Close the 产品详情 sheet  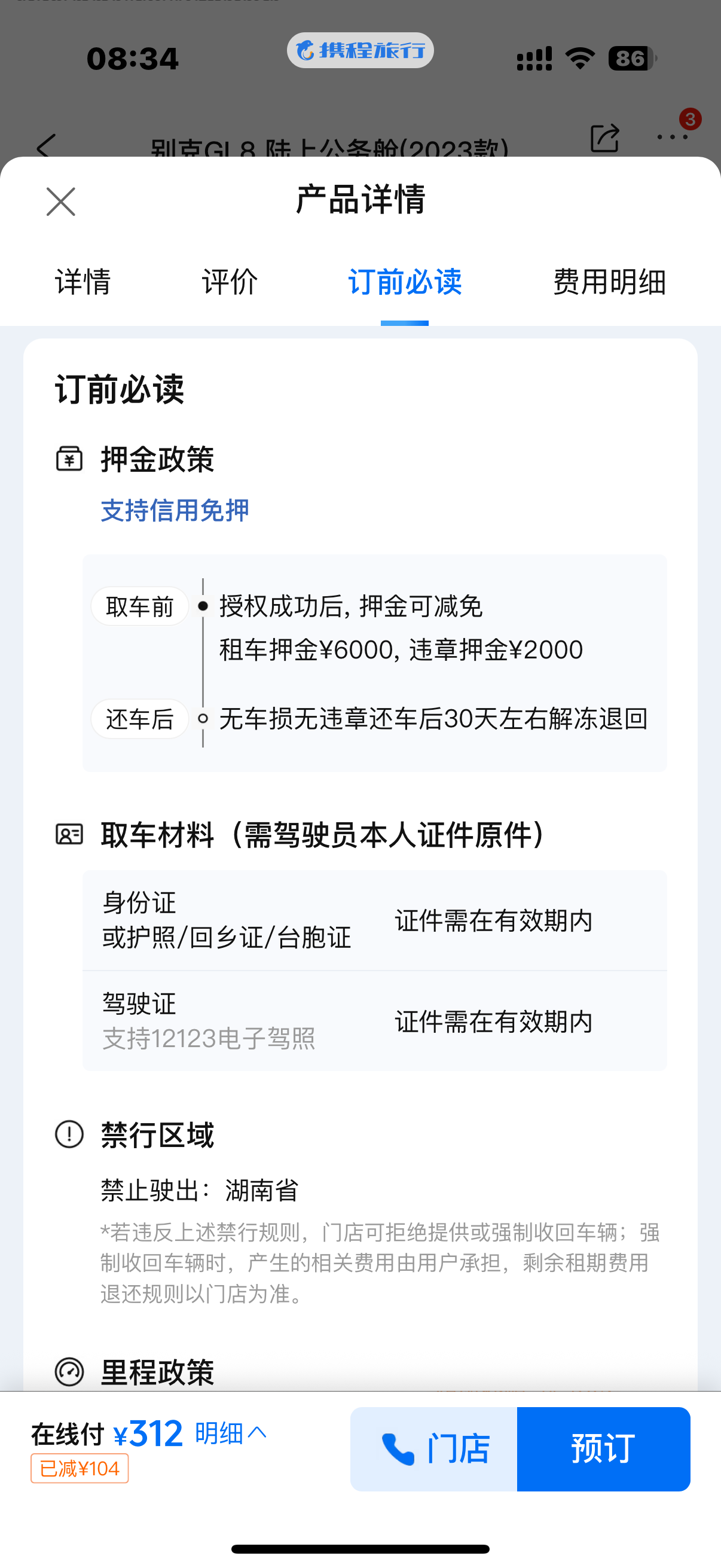(x=61, y=202)
